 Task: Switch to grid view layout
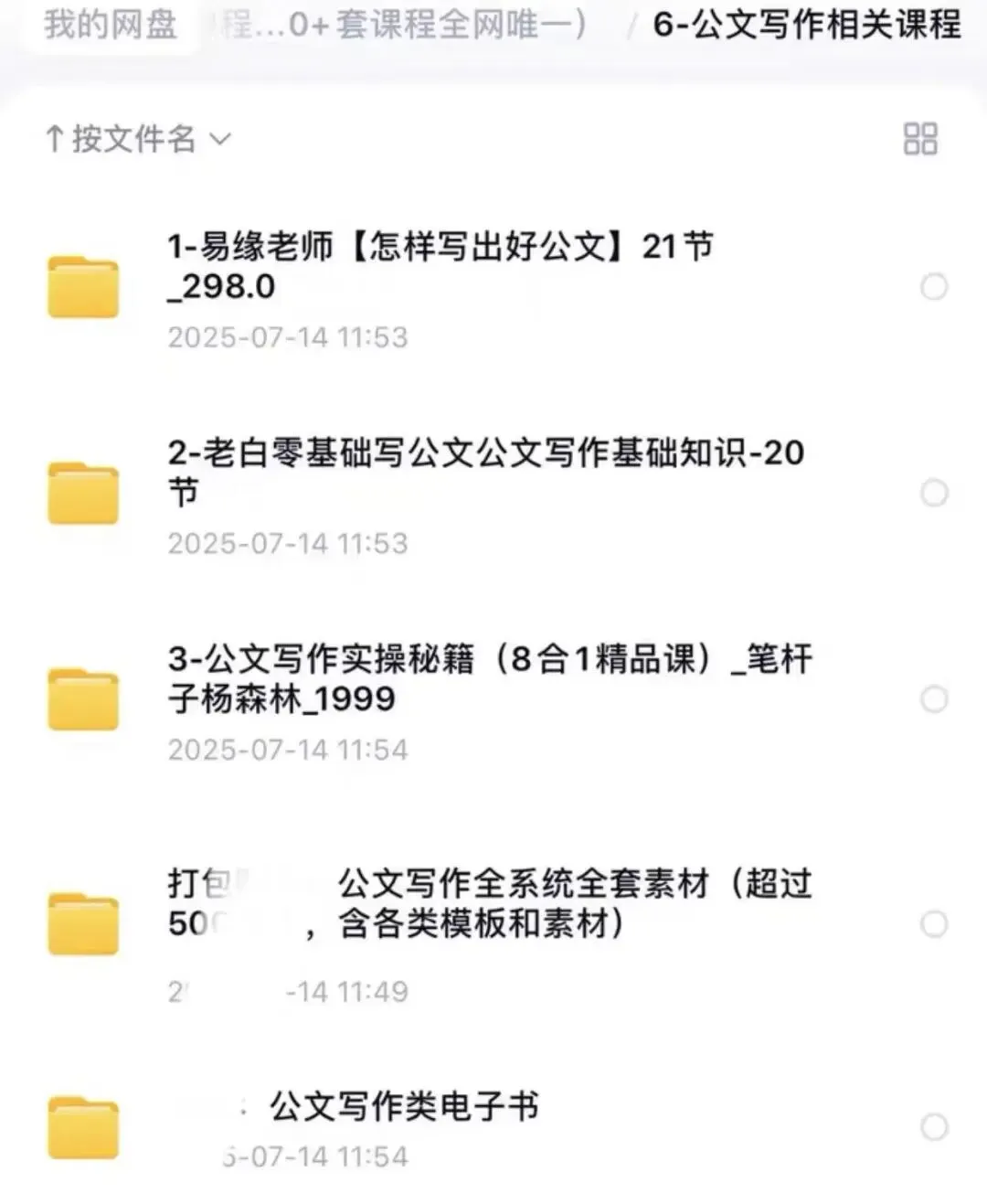click(920, 139)
